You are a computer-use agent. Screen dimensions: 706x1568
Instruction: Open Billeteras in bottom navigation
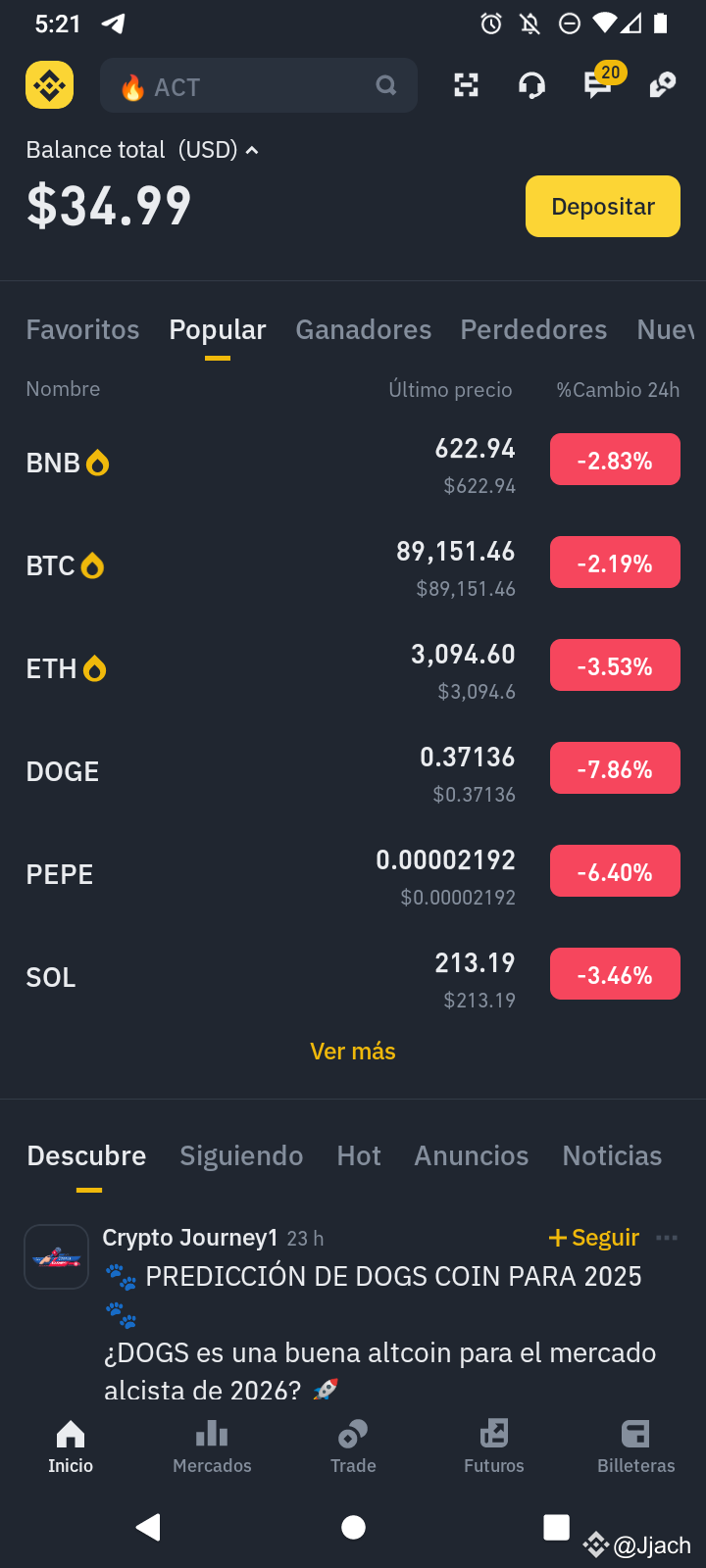pyautogui.click(x=635, y=1446)
